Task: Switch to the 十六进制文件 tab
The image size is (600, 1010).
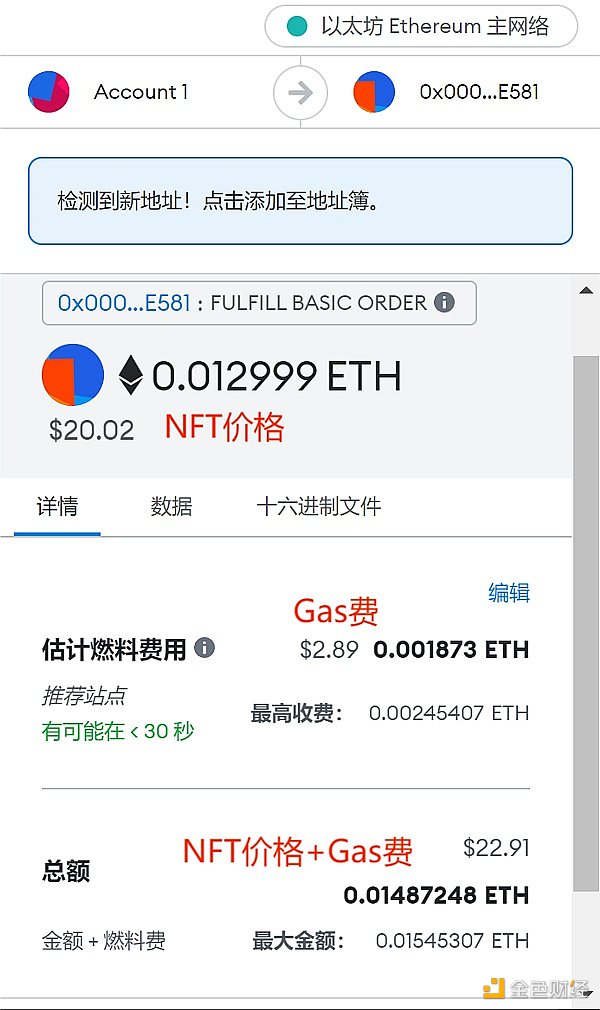Action: [x=318, y=507]
